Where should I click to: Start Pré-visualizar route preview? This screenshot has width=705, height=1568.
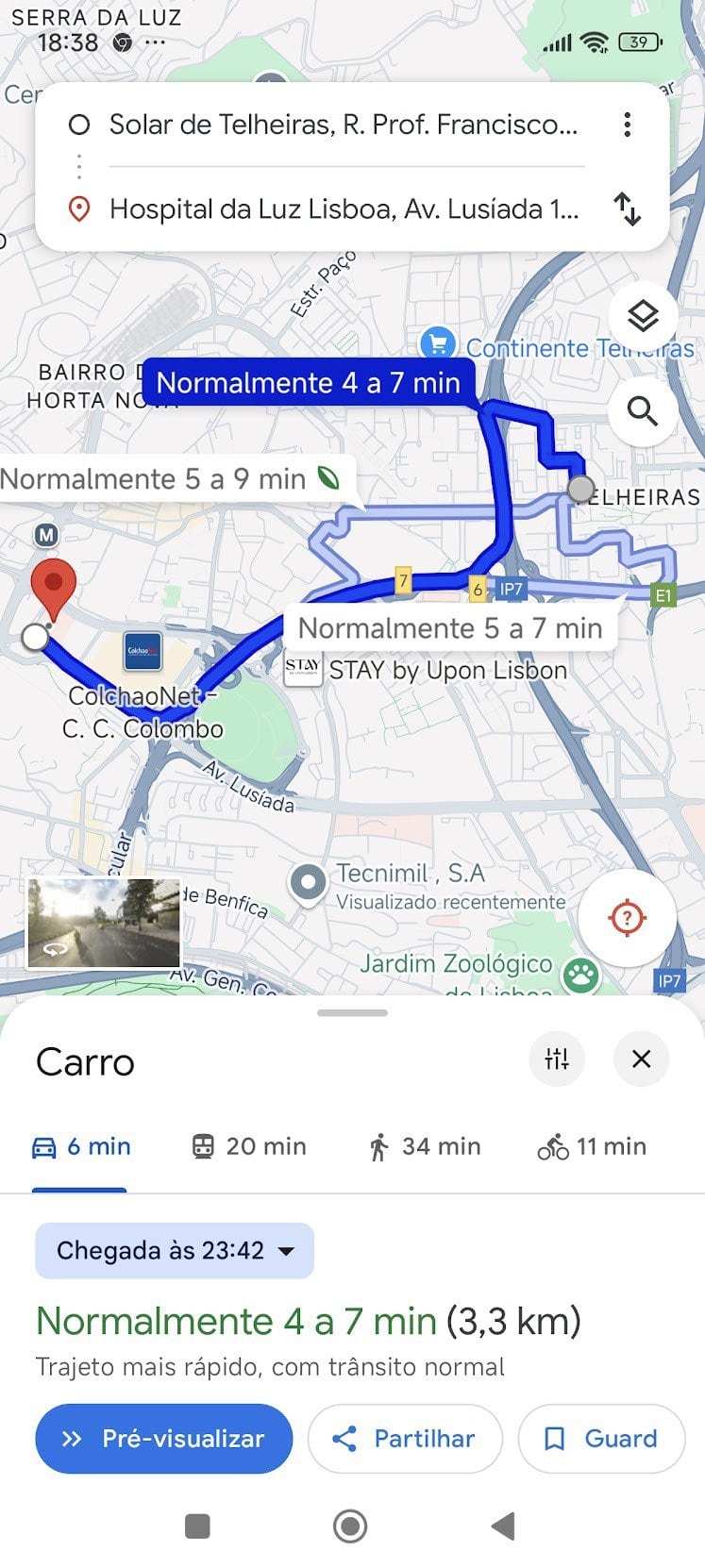pos(163,1438)
